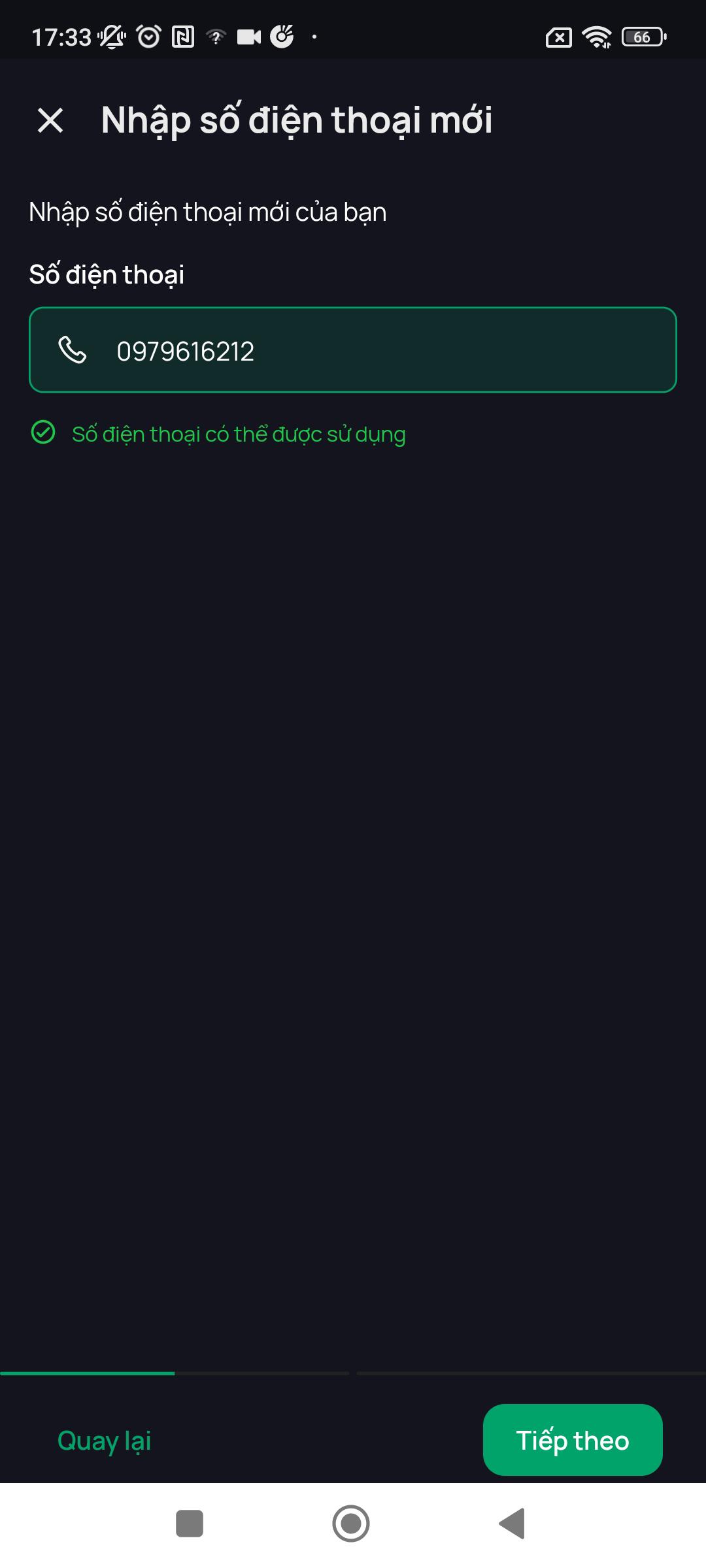The width and height of the screenshot is (706, 1568).
Task: Close the new phone number screen
Action: [x=50, y=121]
